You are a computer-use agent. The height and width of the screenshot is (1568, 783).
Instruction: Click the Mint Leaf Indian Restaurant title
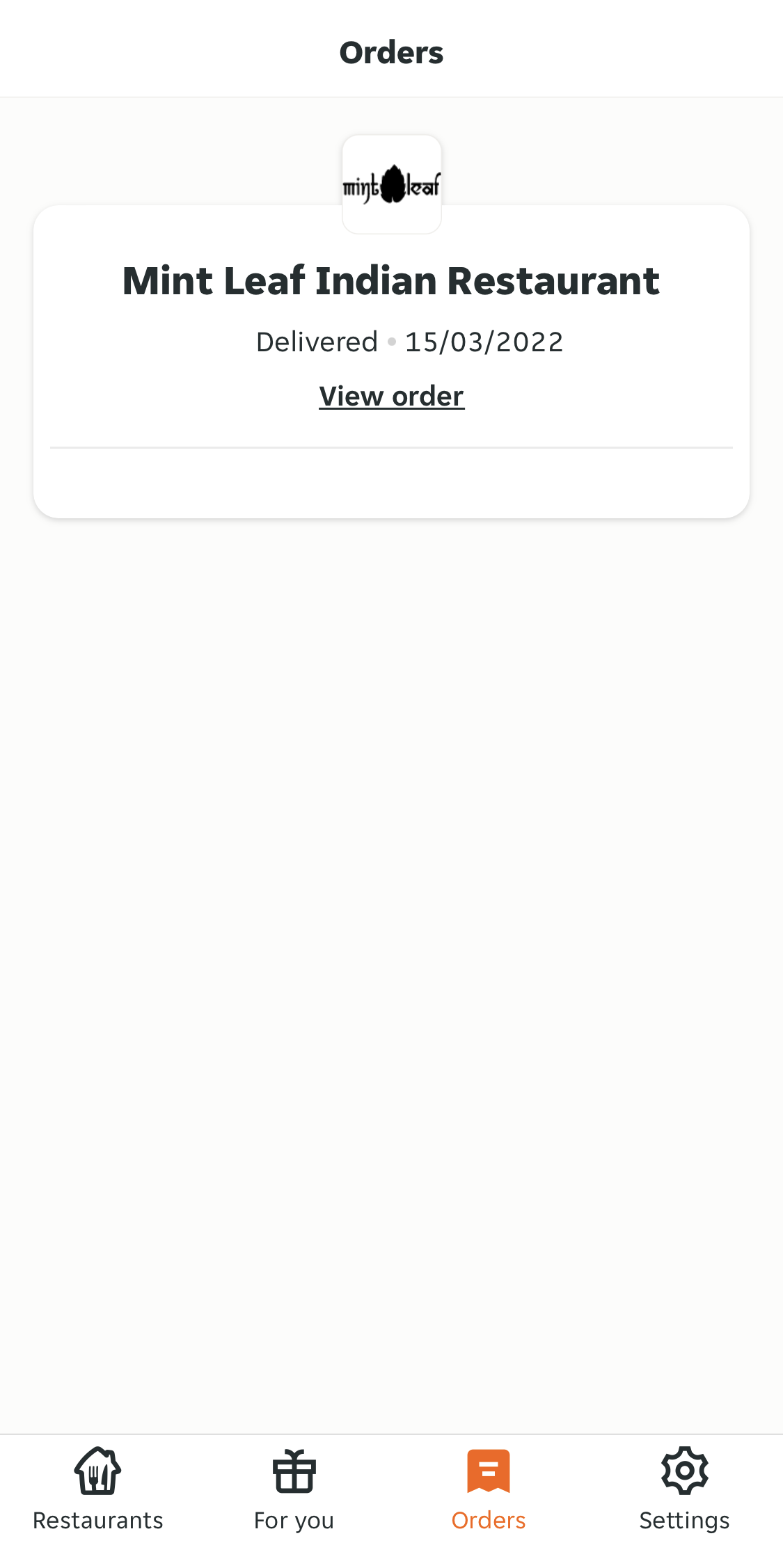click(x=391, y=280)
